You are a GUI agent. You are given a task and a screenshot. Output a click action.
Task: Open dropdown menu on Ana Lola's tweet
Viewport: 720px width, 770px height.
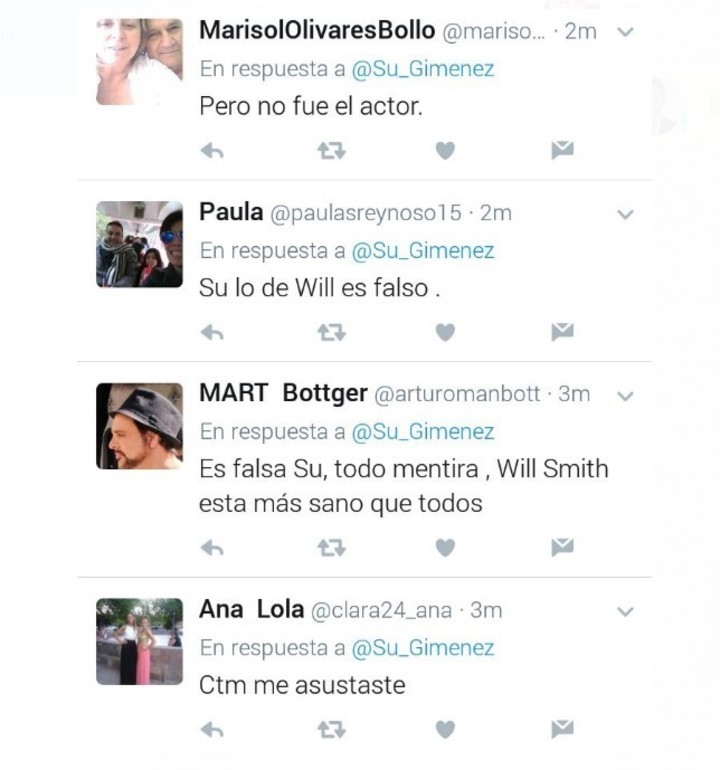coord(626,611)
